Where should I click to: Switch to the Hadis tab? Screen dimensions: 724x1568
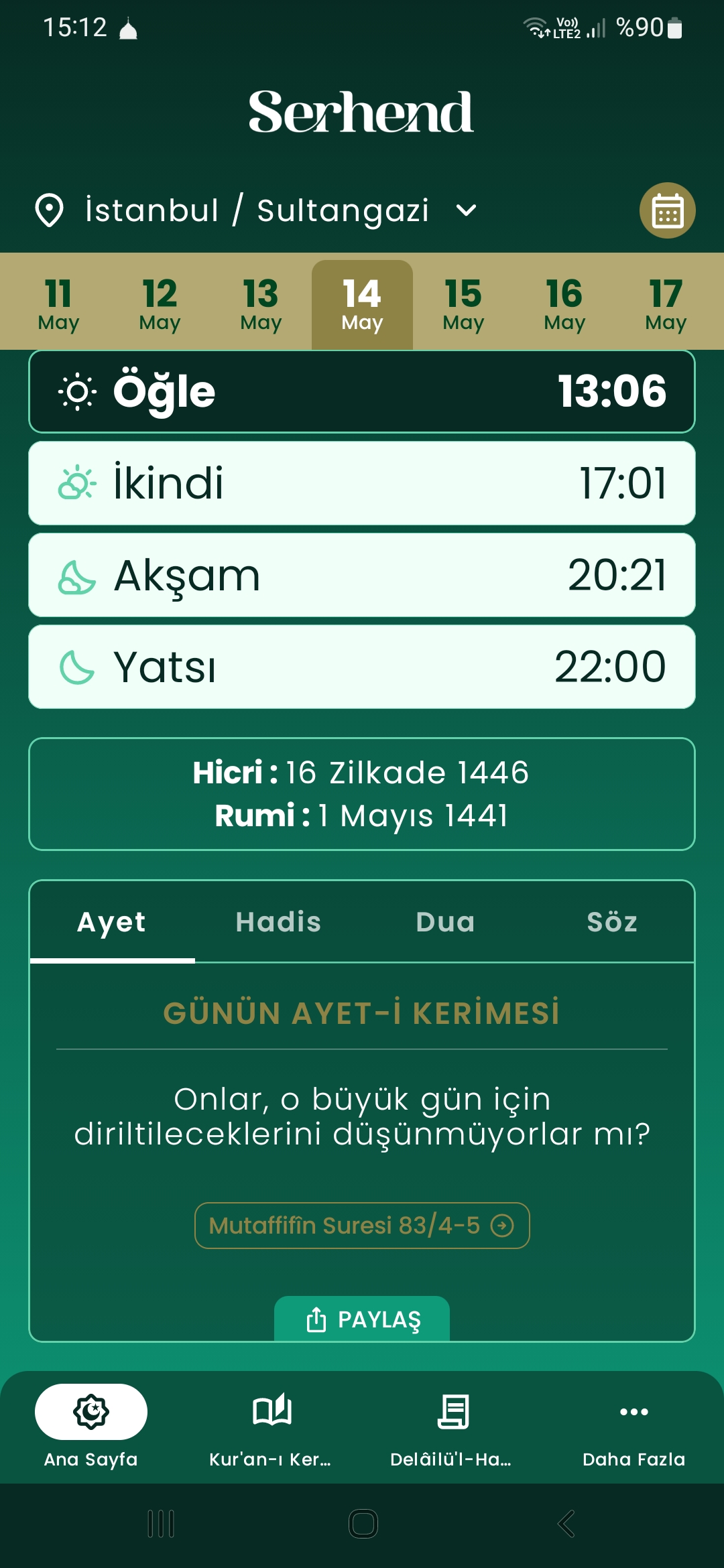(x=278, y=922)
